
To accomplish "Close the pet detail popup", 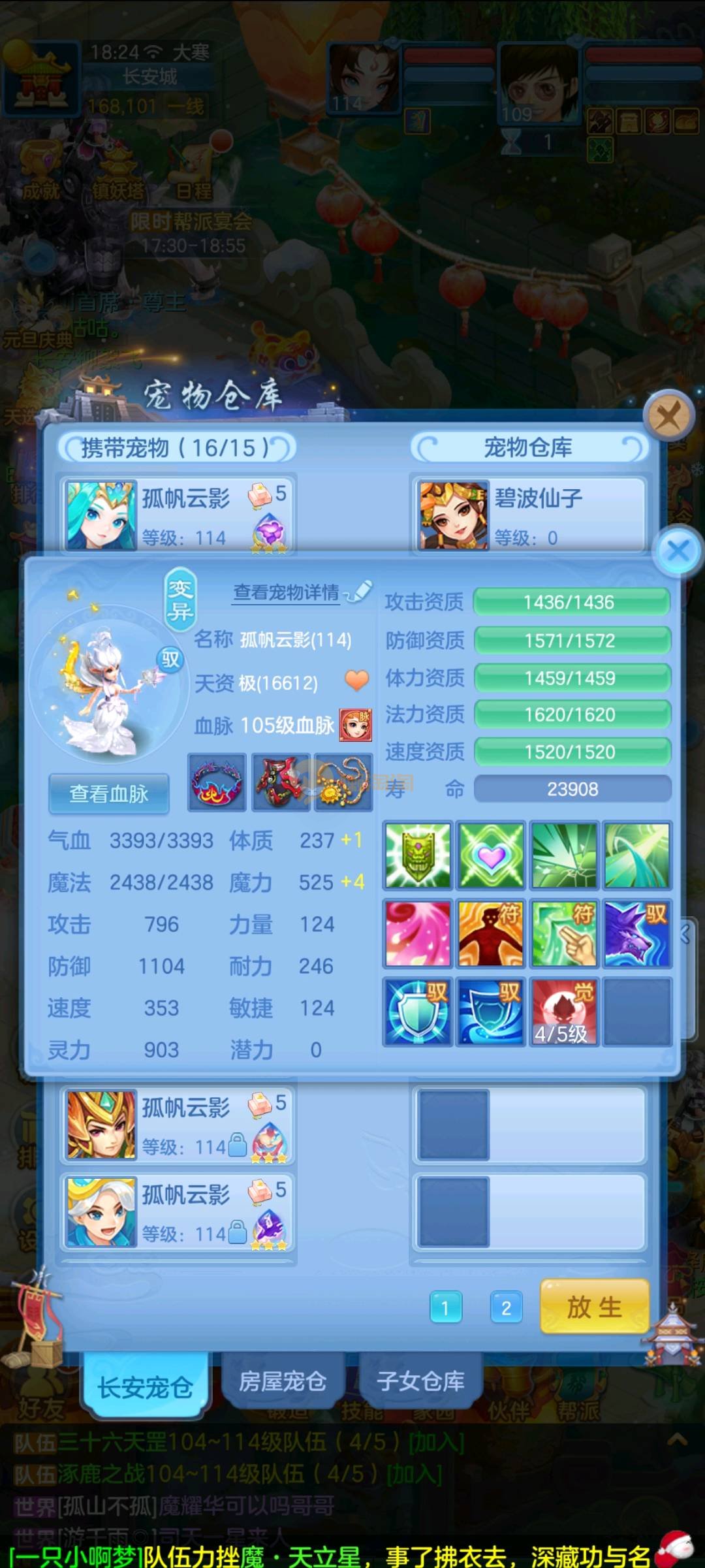I will click(678, 551).
